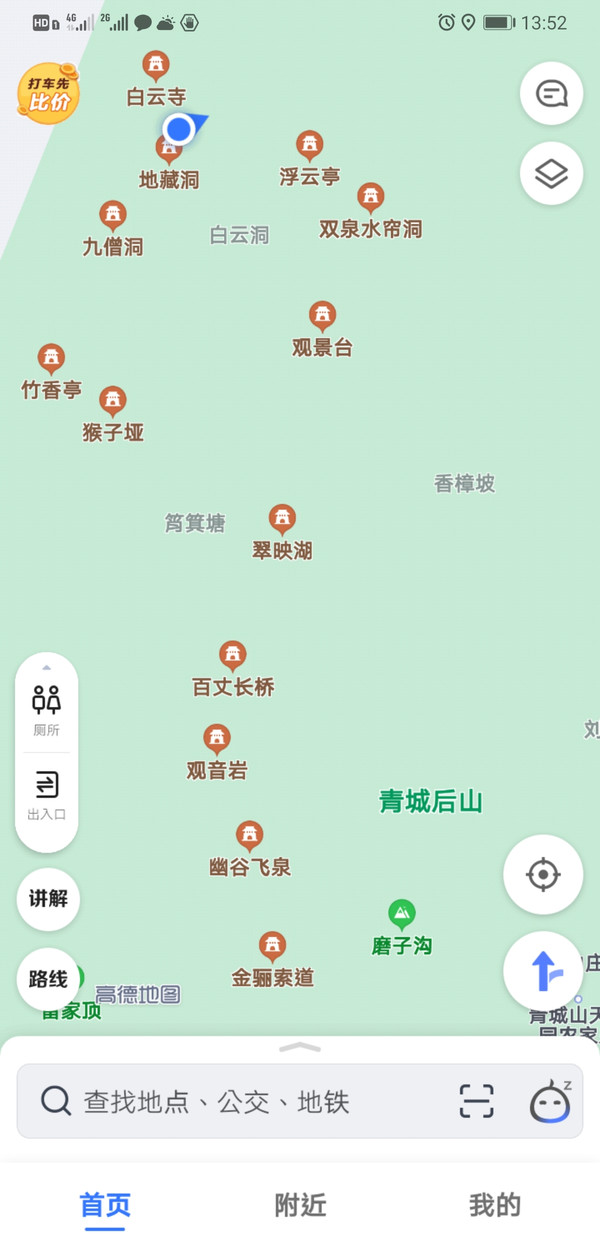Select the 金骊索道 cableway marker
Image resolution: width=600 pixels, height=1246 pixels.
(x=272, y=946)
